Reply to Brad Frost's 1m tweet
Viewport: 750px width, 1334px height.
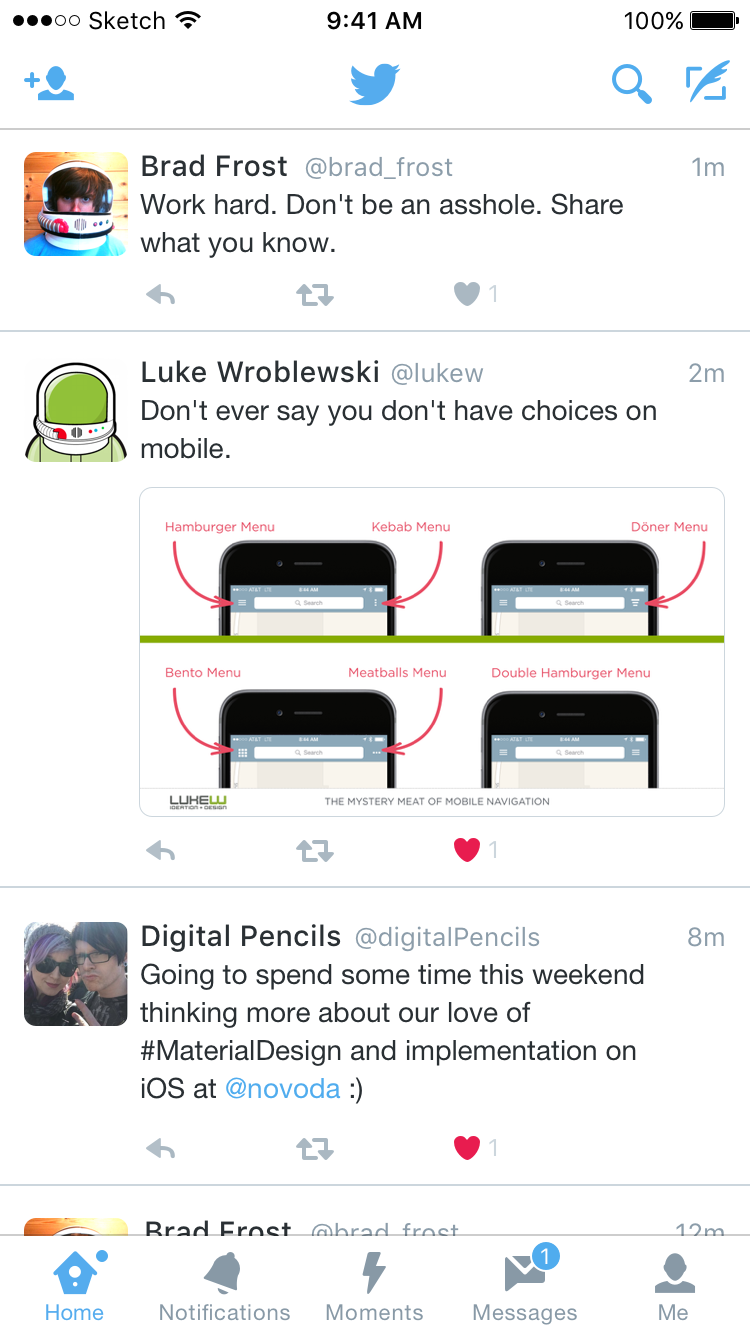pyautogui.click(x=160, y=294)
